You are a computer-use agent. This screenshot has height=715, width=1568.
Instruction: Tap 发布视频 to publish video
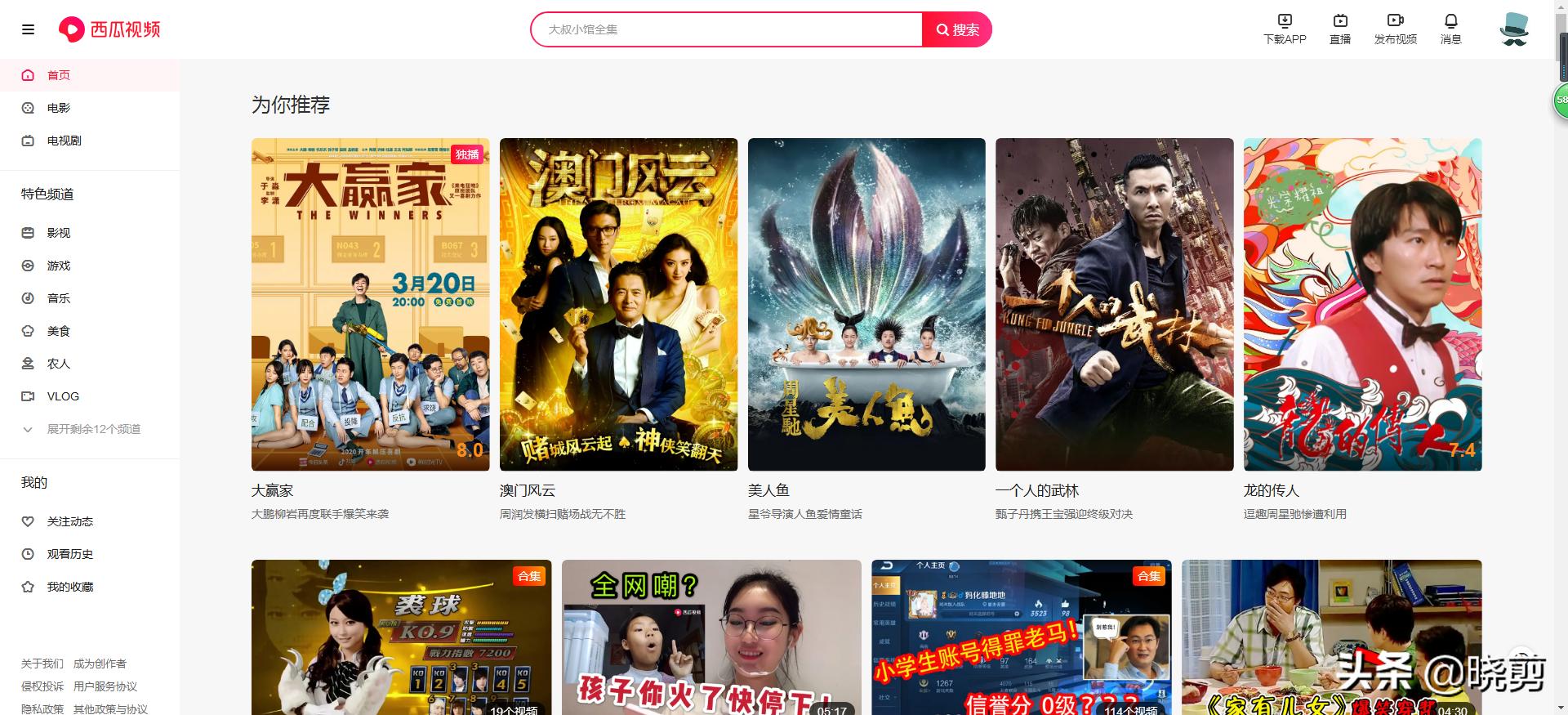(1395, 29)
